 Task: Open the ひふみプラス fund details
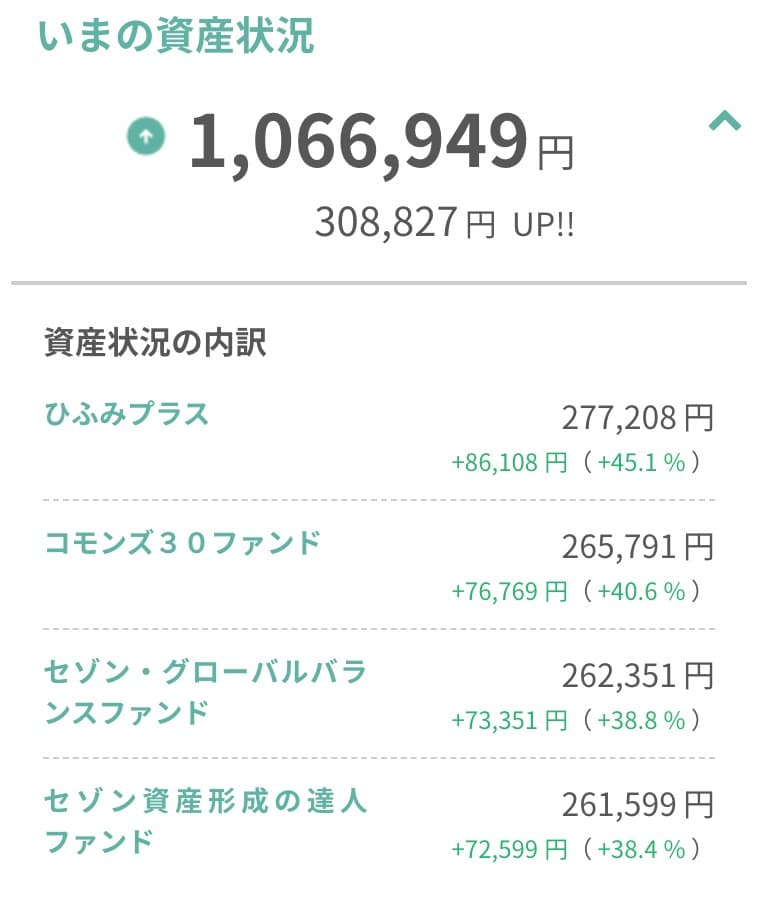click(122, 414)
